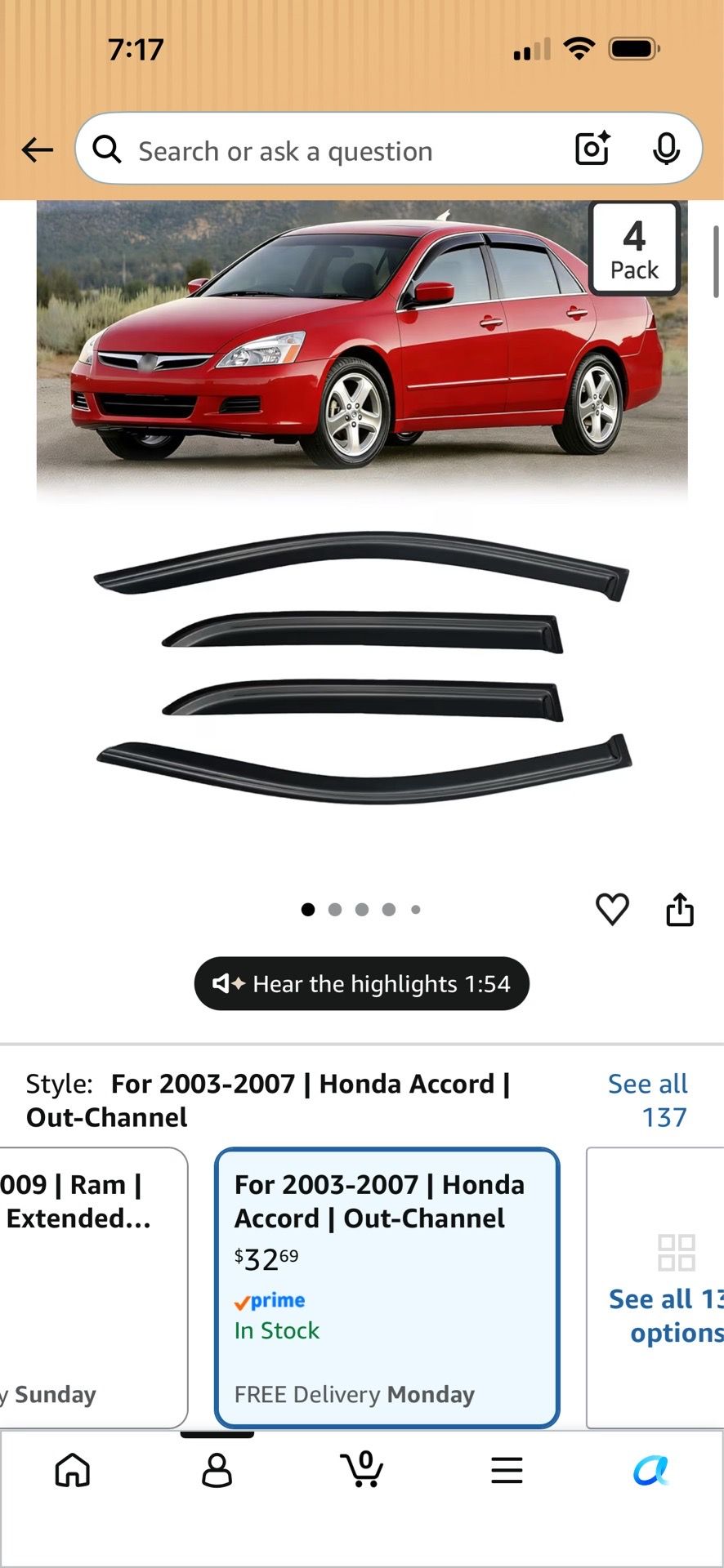724x1568 pixels.
Task: Select the Ram Extended style card
Action: (93, 1288)
